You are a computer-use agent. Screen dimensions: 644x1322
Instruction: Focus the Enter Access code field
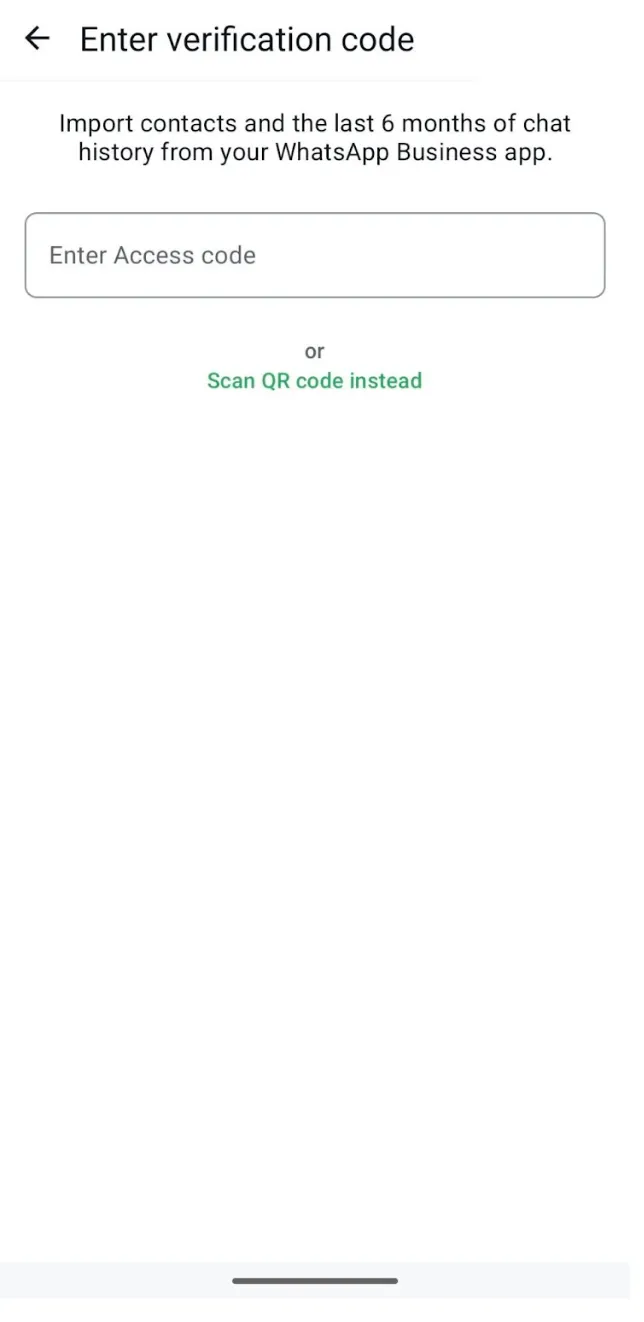314,255
